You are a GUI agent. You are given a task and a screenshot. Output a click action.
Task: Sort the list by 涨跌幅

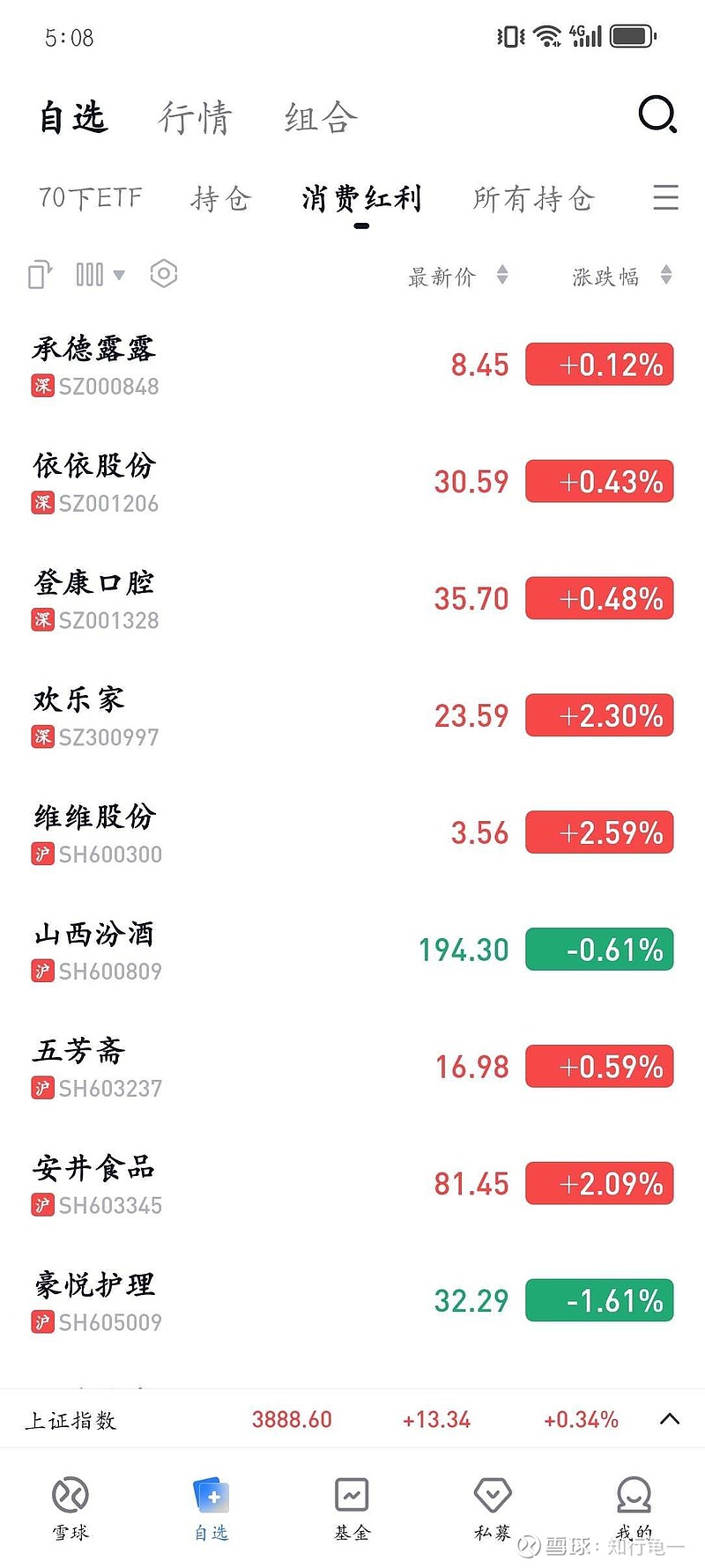pos(620,277)
